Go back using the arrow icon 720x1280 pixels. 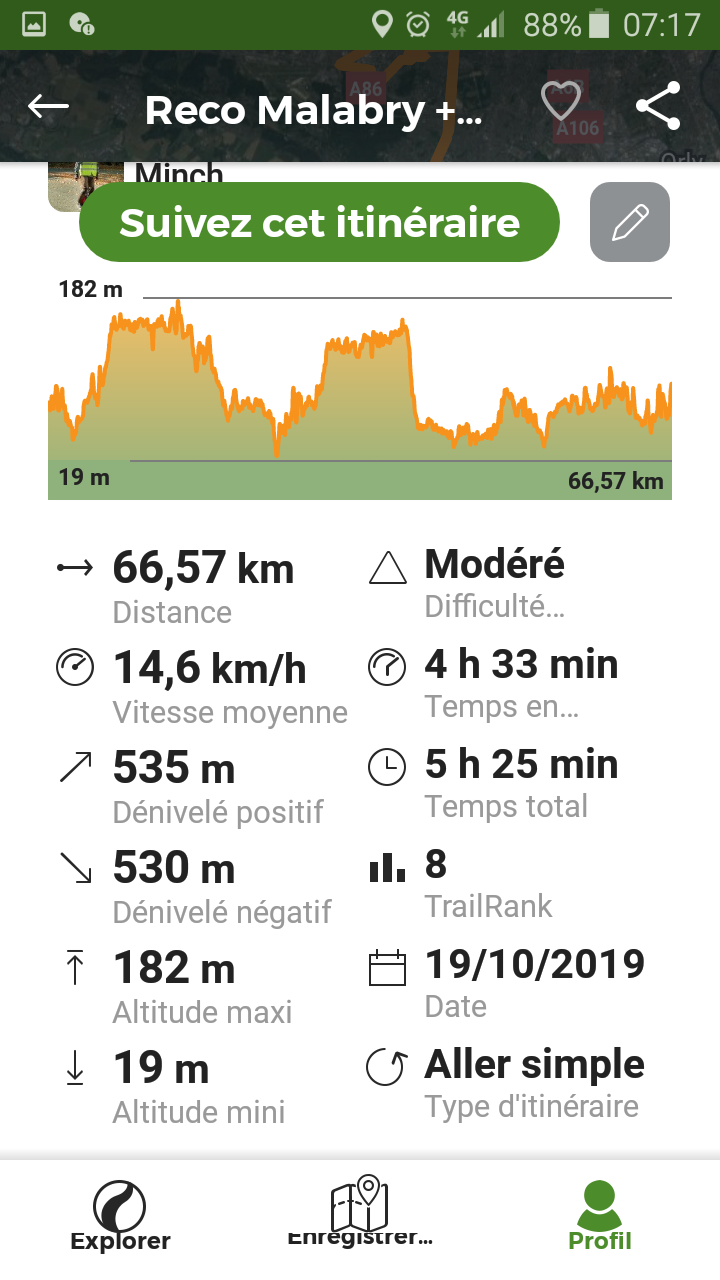48,106
